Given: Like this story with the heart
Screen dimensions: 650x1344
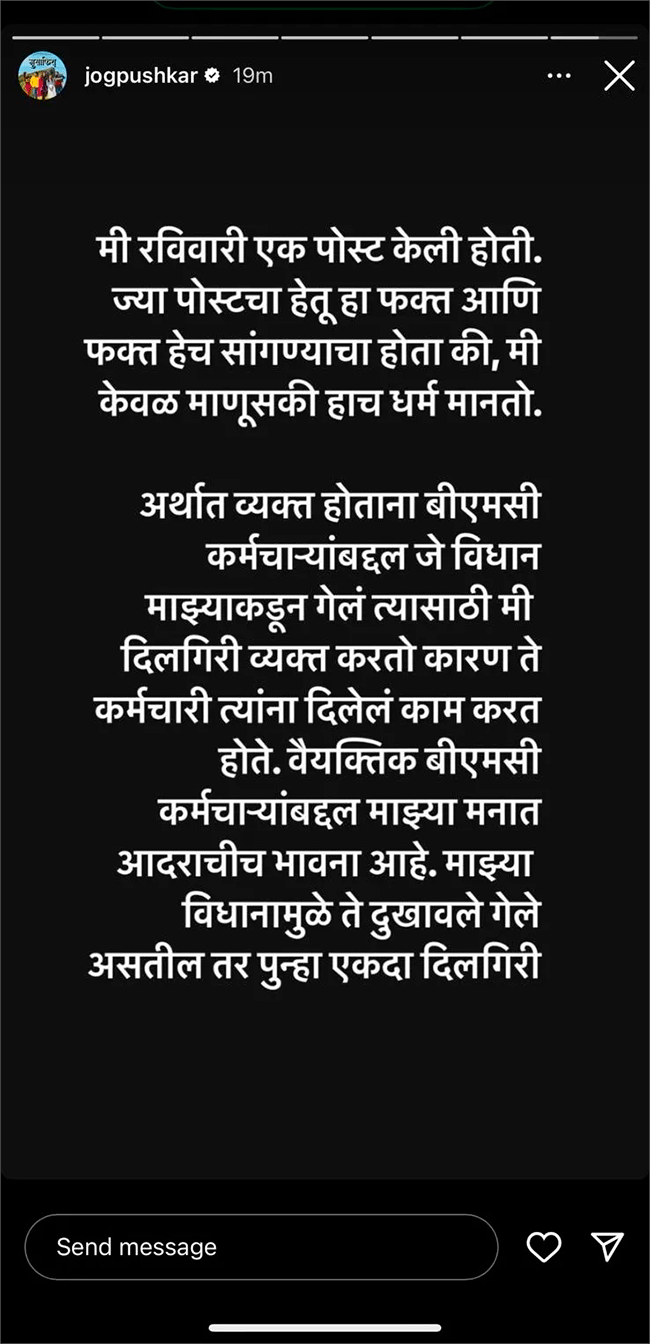Looking at the screenshot, I should (544, 1246).
